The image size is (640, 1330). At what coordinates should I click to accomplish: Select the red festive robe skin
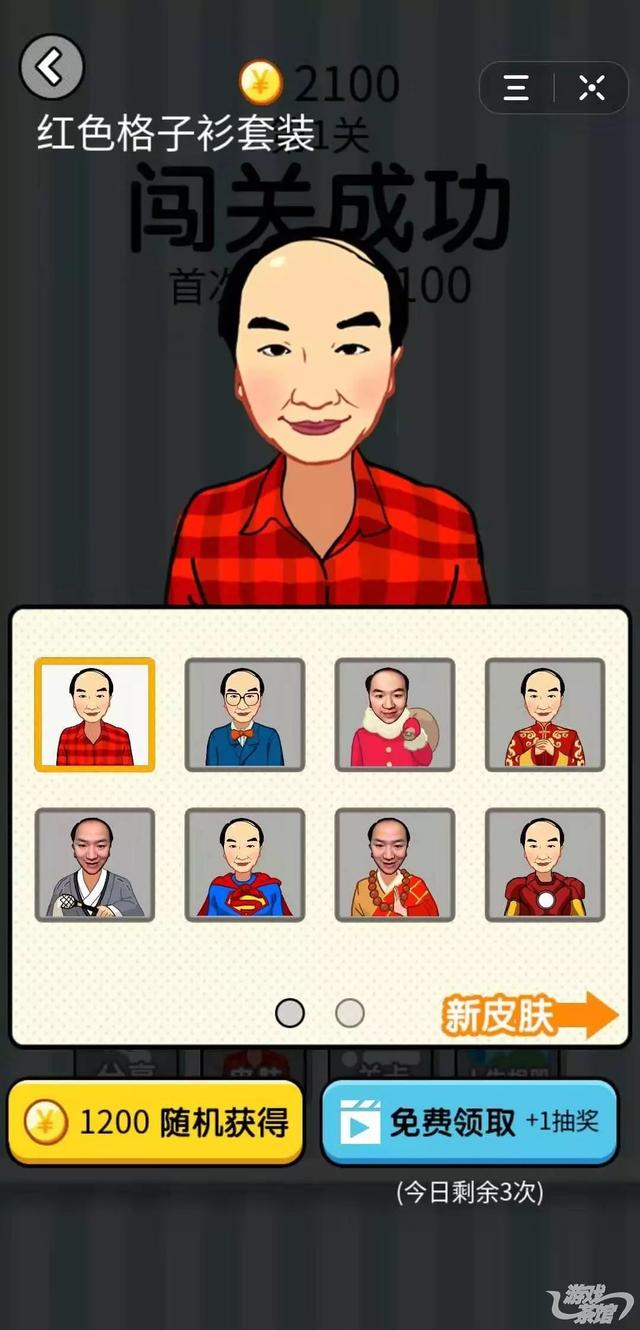coord(545,714)
